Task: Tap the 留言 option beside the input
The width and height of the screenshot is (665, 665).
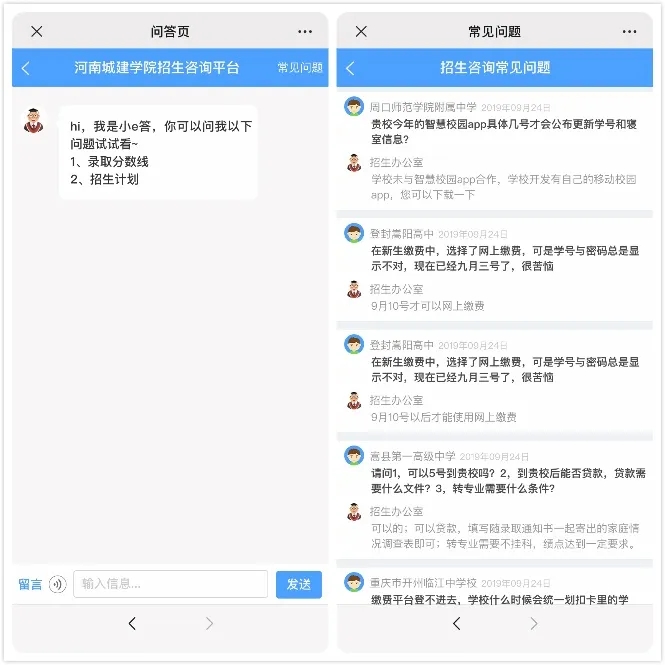Action: (x=30, y=584)
